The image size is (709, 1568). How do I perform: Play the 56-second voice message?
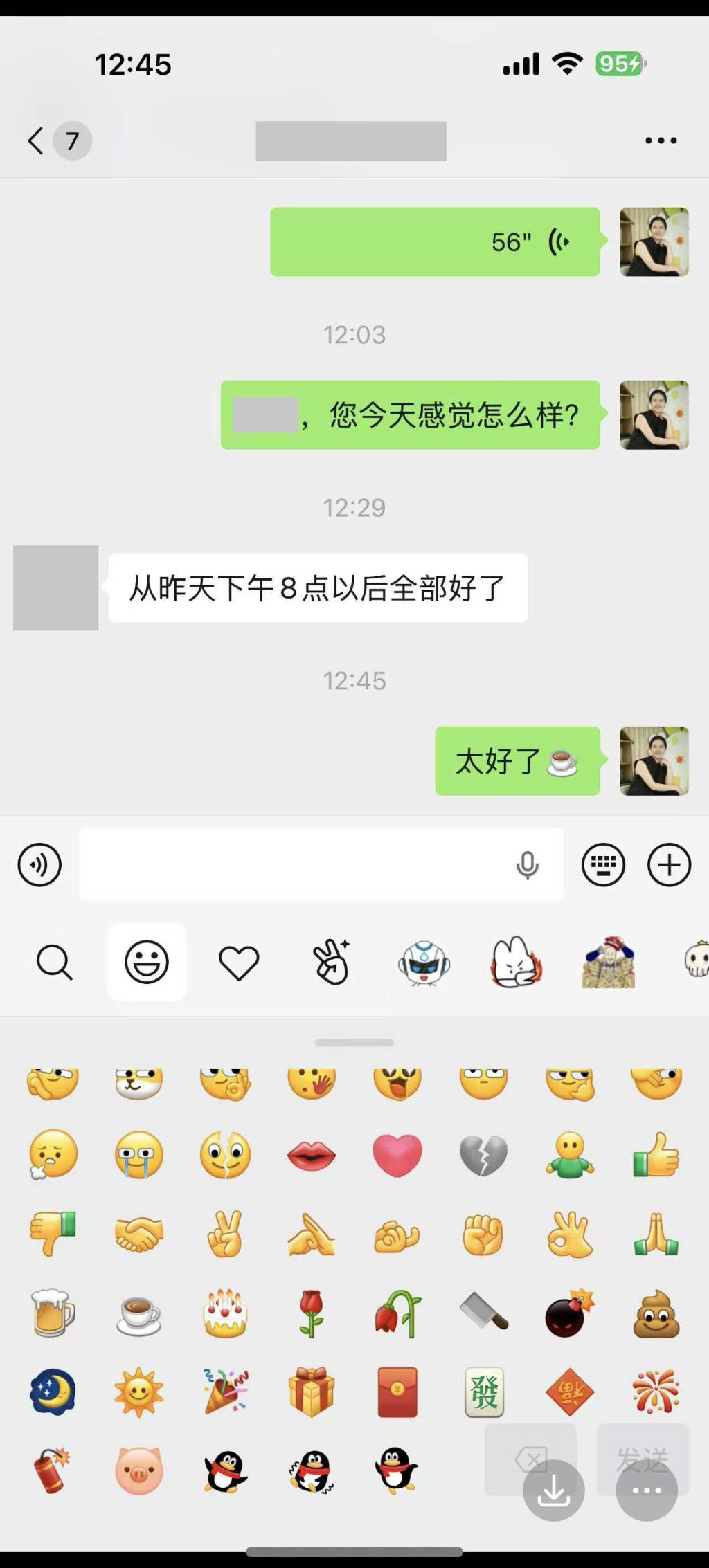click(x=435, y=241)
